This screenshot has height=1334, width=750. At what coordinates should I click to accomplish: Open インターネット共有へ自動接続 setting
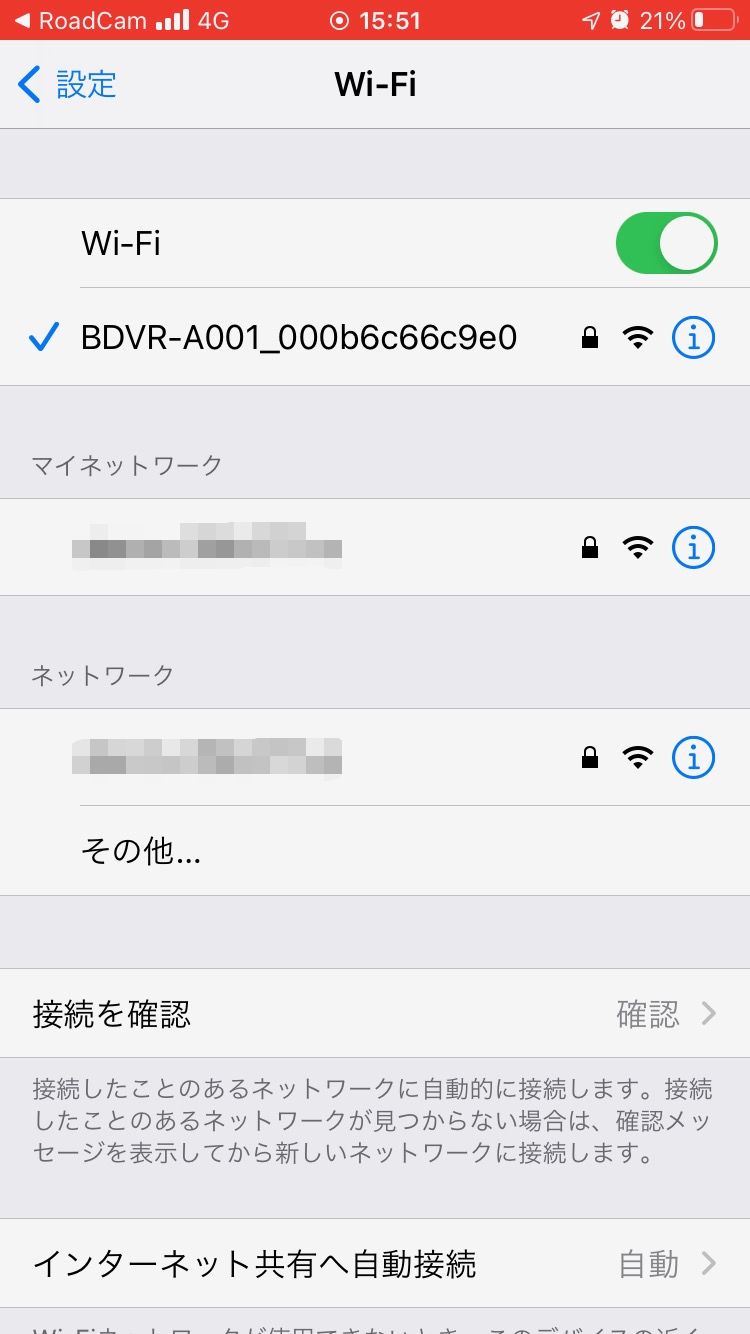click(375, 1264)
